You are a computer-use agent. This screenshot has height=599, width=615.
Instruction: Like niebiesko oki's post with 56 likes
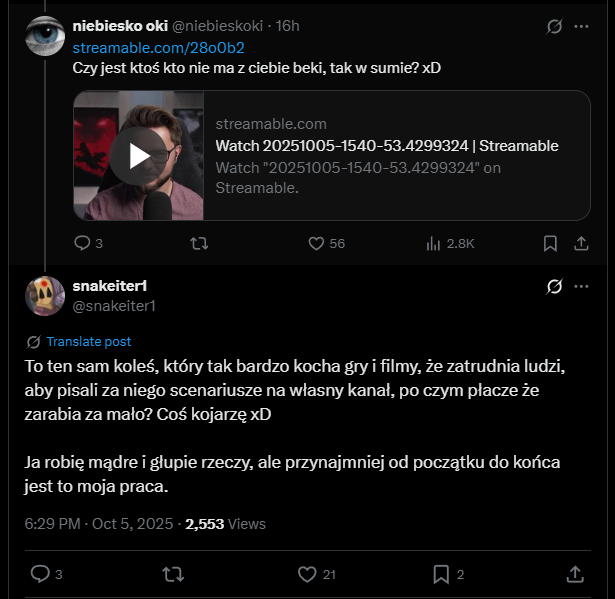[x=316, y=243]
